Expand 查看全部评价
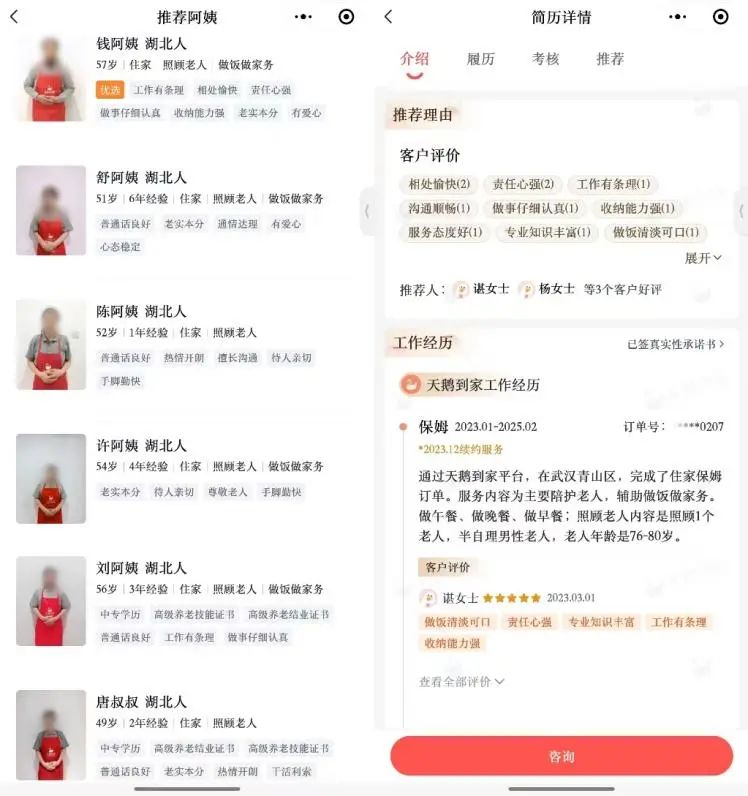 click(x=461, y=682)
